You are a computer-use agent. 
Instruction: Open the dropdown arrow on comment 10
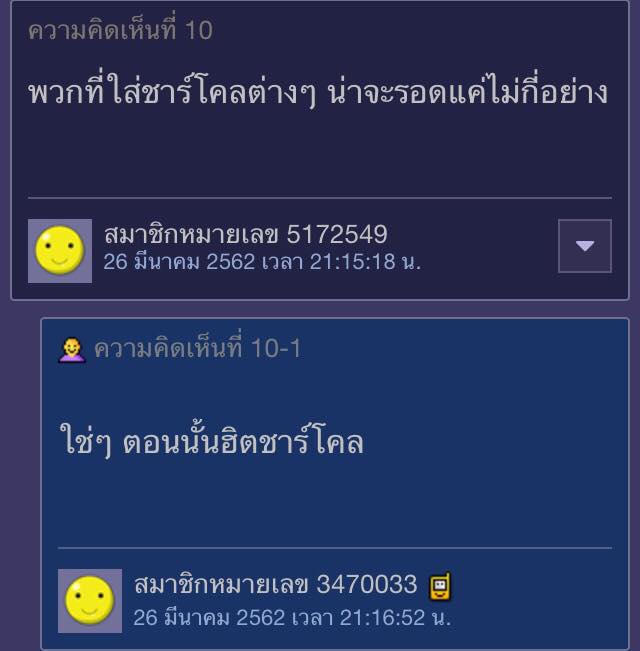pos(584,246)
